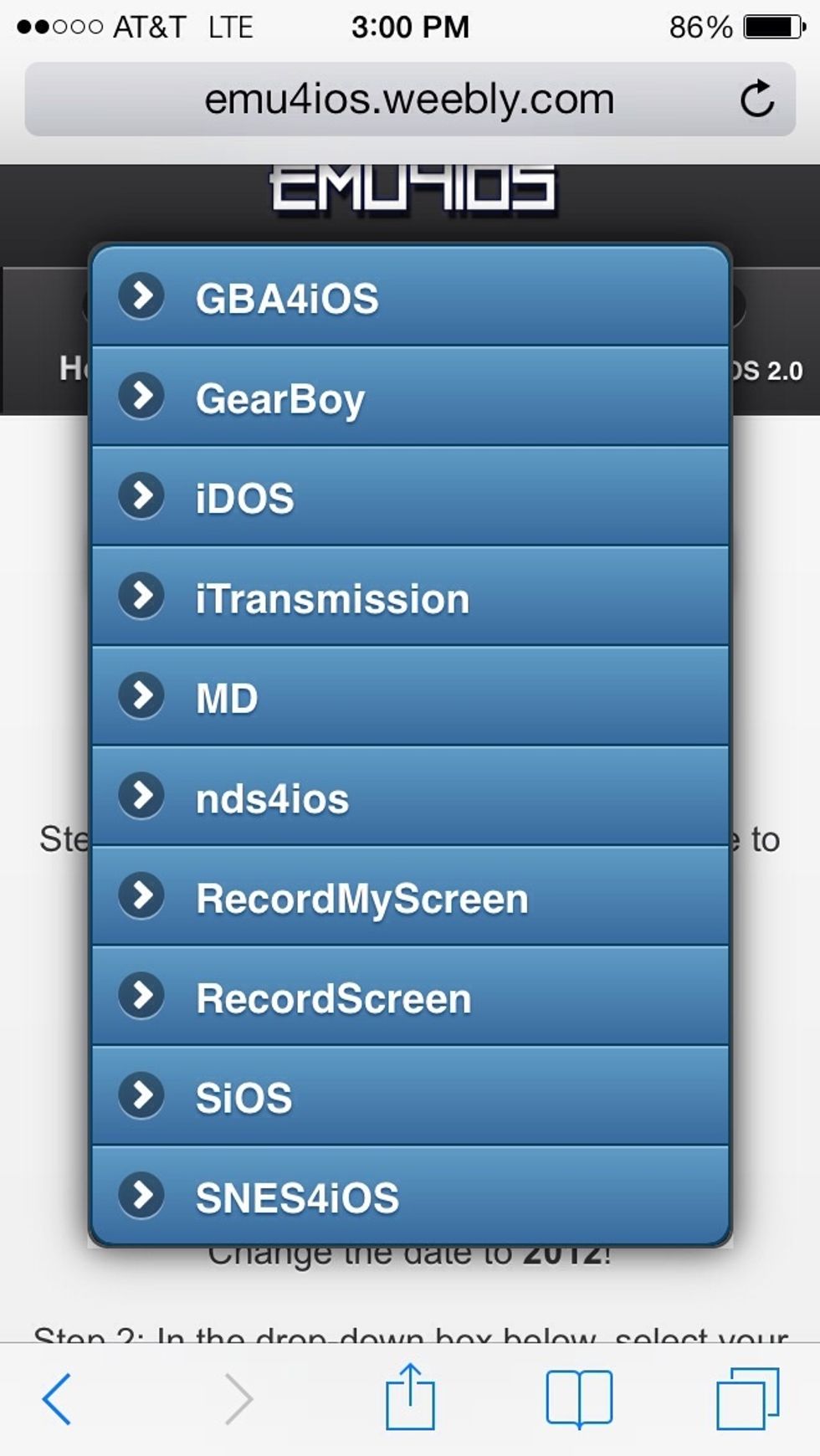Open the RecordScreen entry

410,996
